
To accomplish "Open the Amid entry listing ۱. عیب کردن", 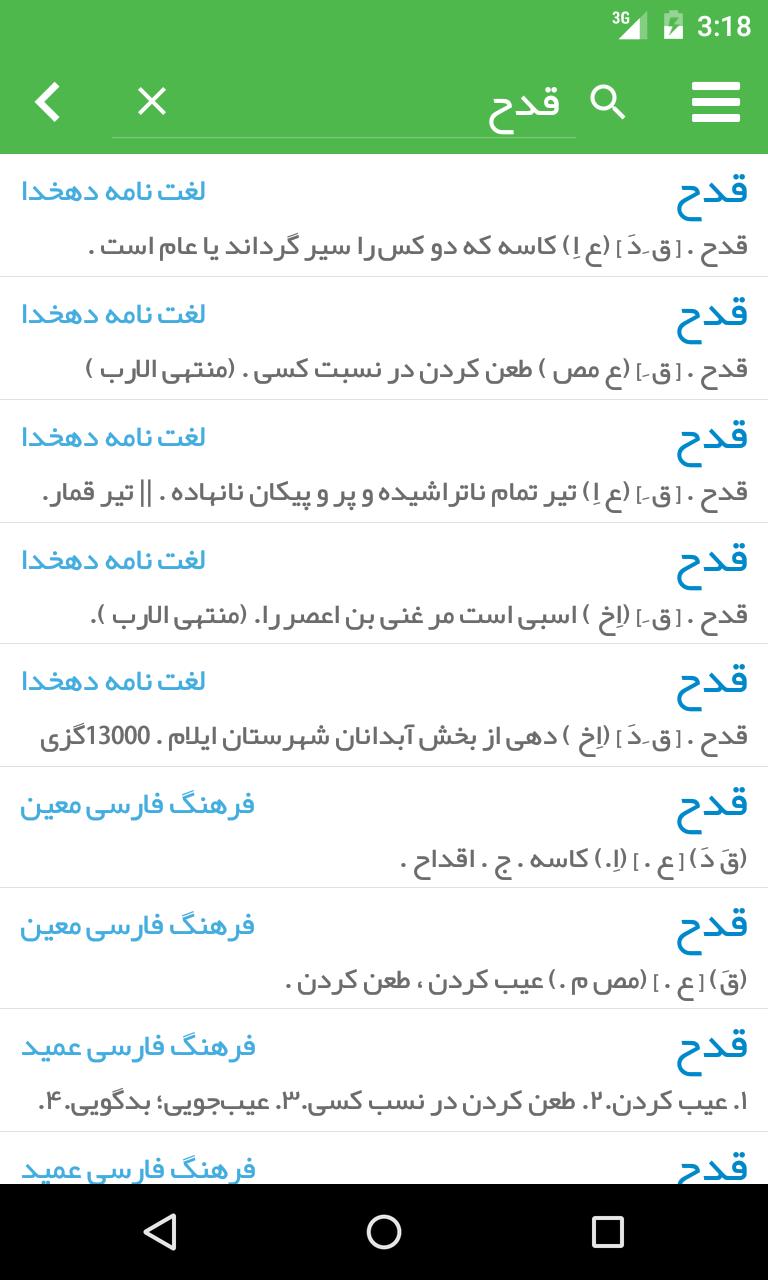I will pos(384,1071).
